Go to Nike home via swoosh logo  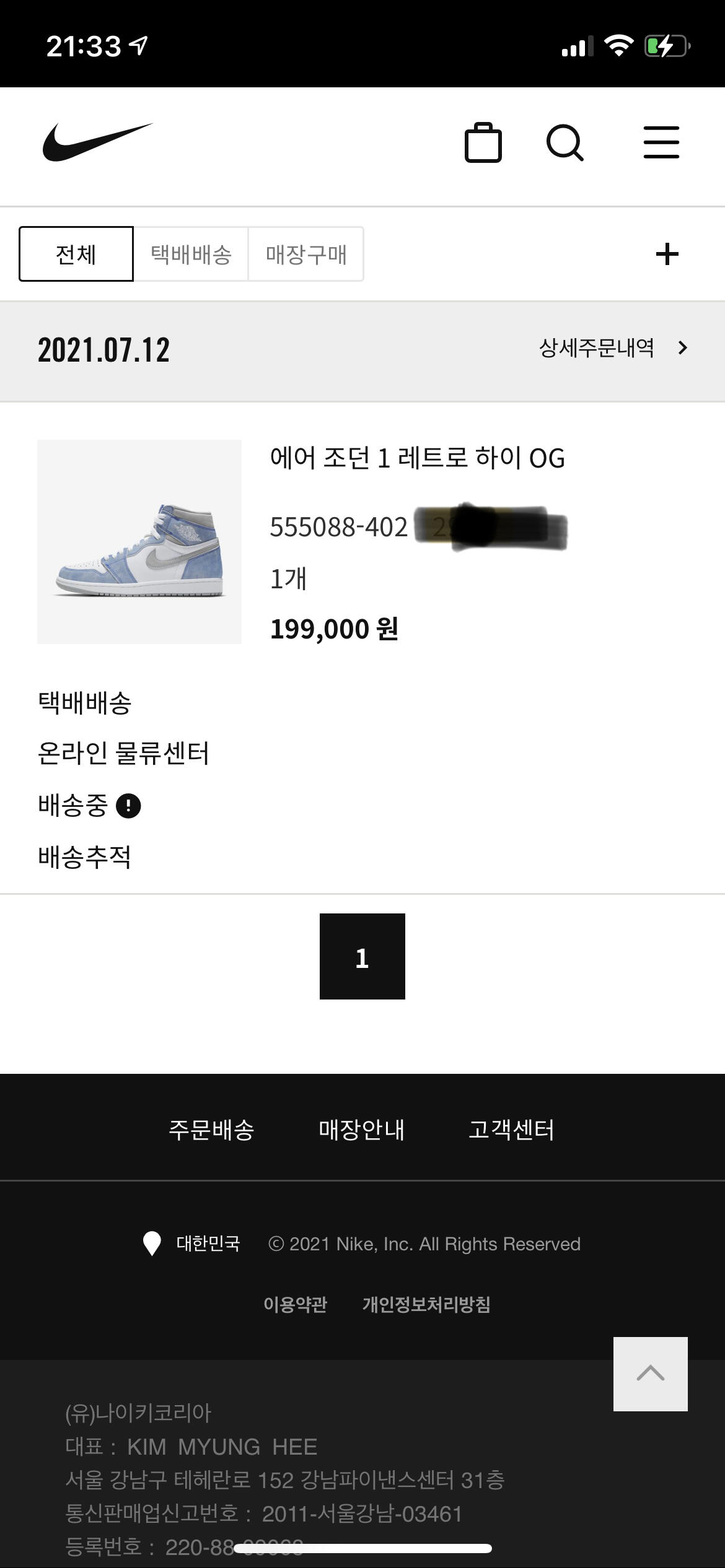click(97, 142)
